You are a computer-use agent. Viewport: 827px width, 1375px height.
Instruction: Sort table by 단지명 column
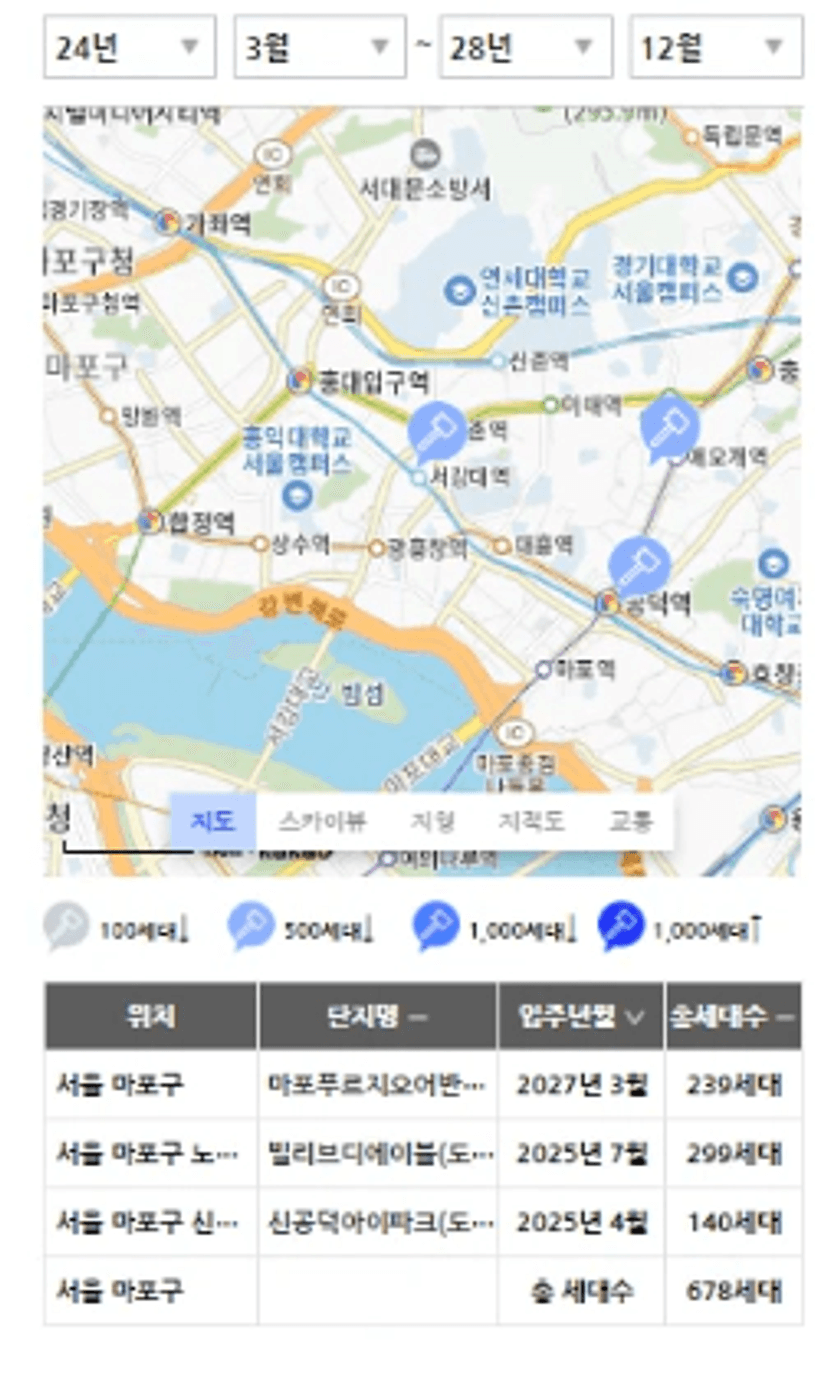[x=378, y=1016]
